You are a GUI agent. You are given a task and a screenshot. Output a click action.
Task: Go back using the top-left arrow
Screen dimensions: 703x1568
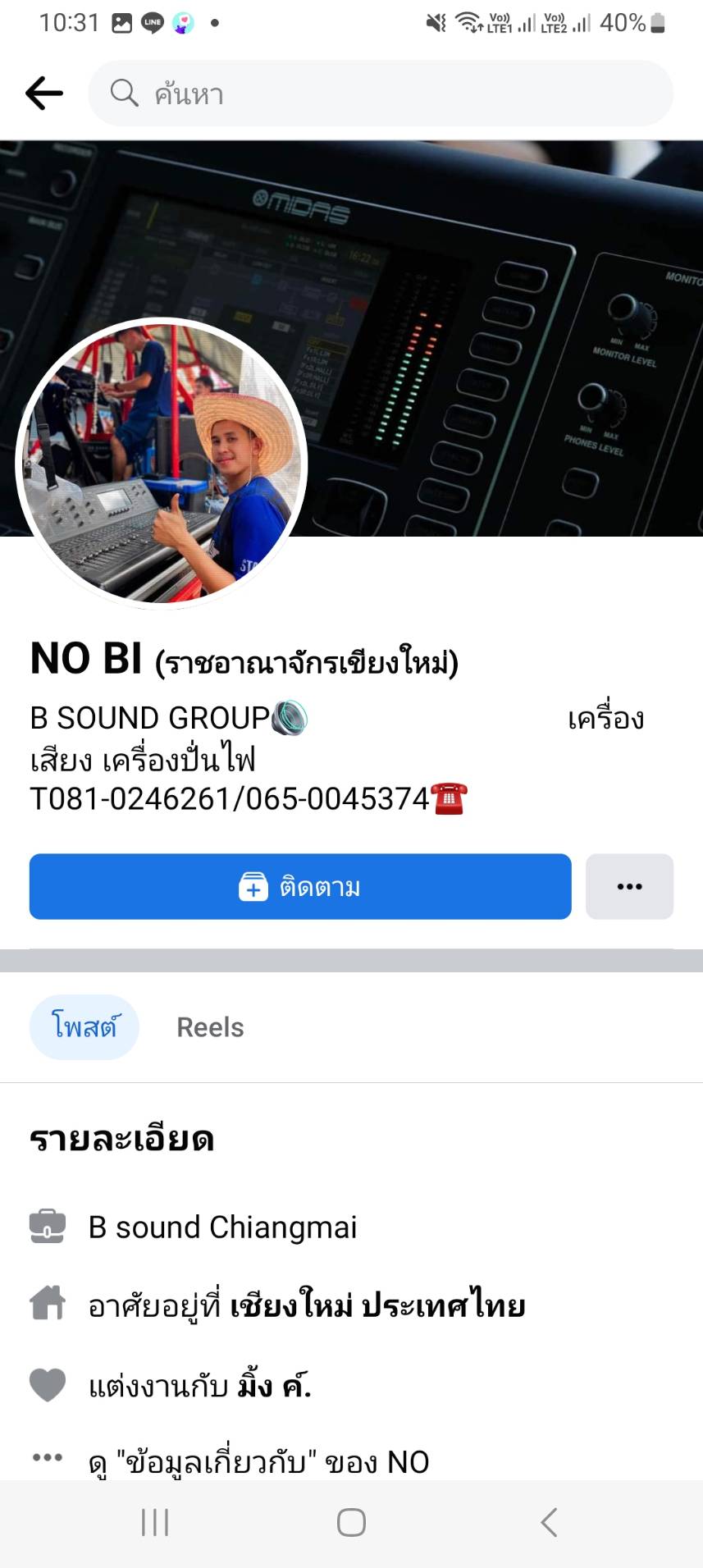pyautogui.click(x=44, y=94)
